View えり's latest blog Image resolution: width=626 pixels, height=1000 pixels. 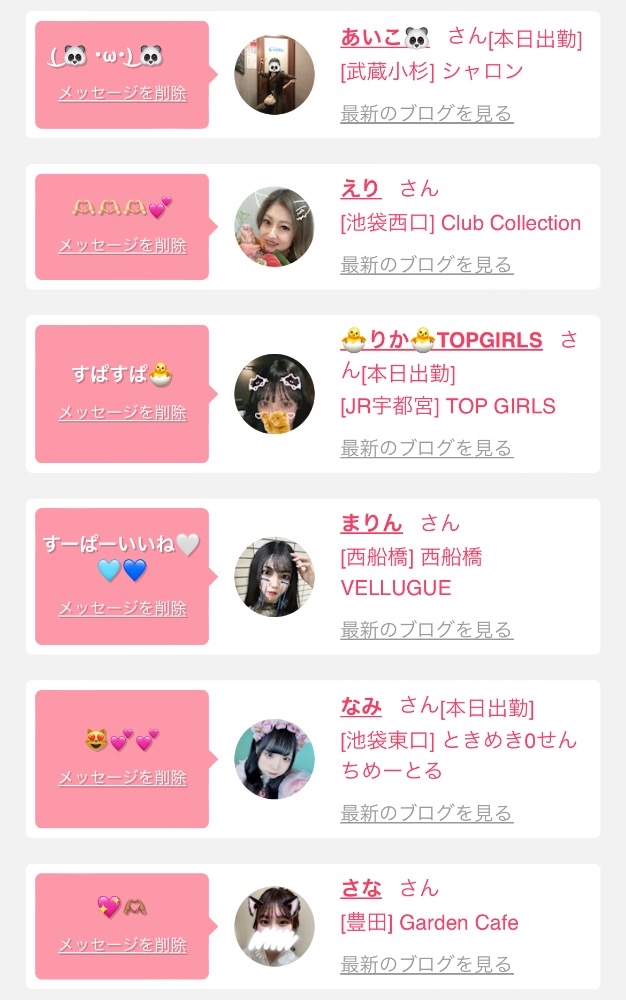tap(426, 265)
